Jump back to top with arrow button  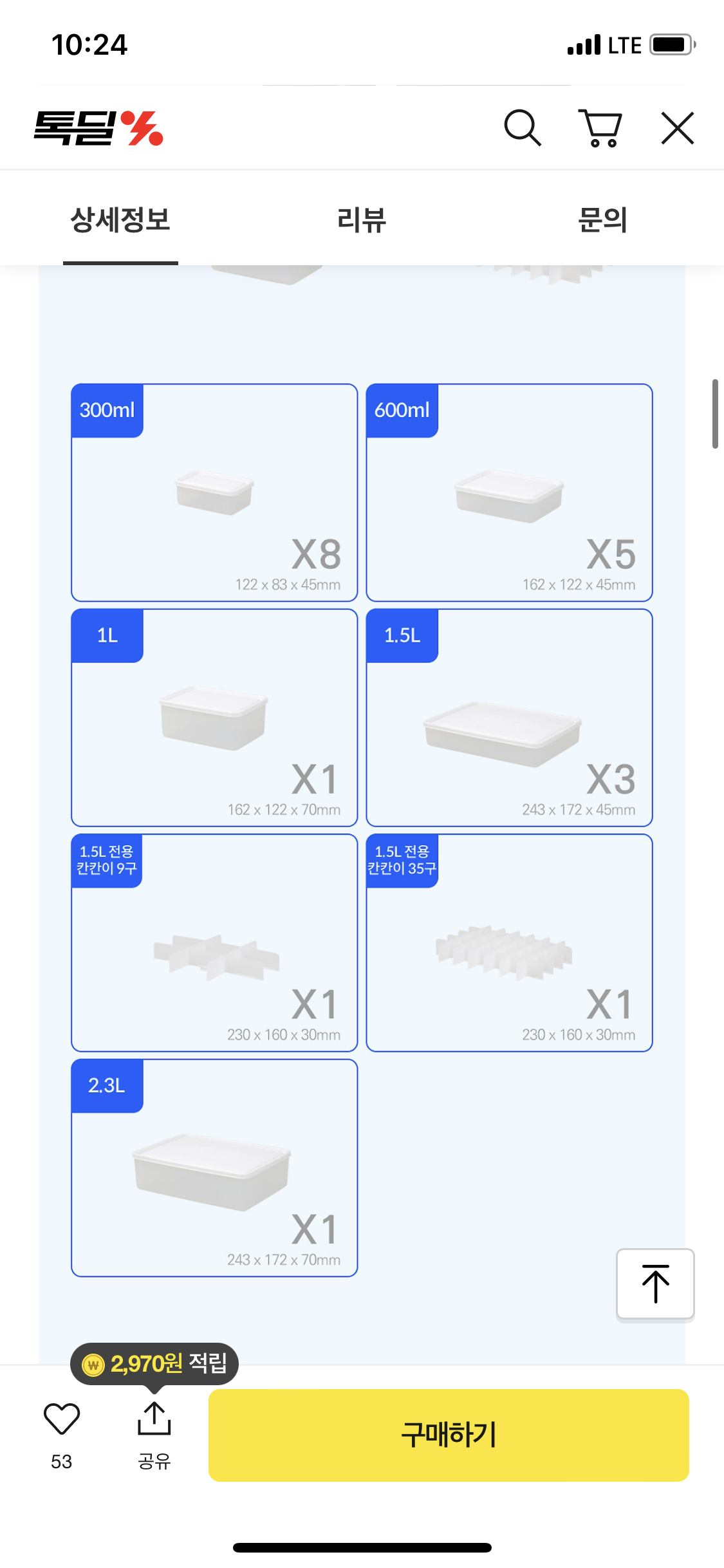tap(655, 1284)
